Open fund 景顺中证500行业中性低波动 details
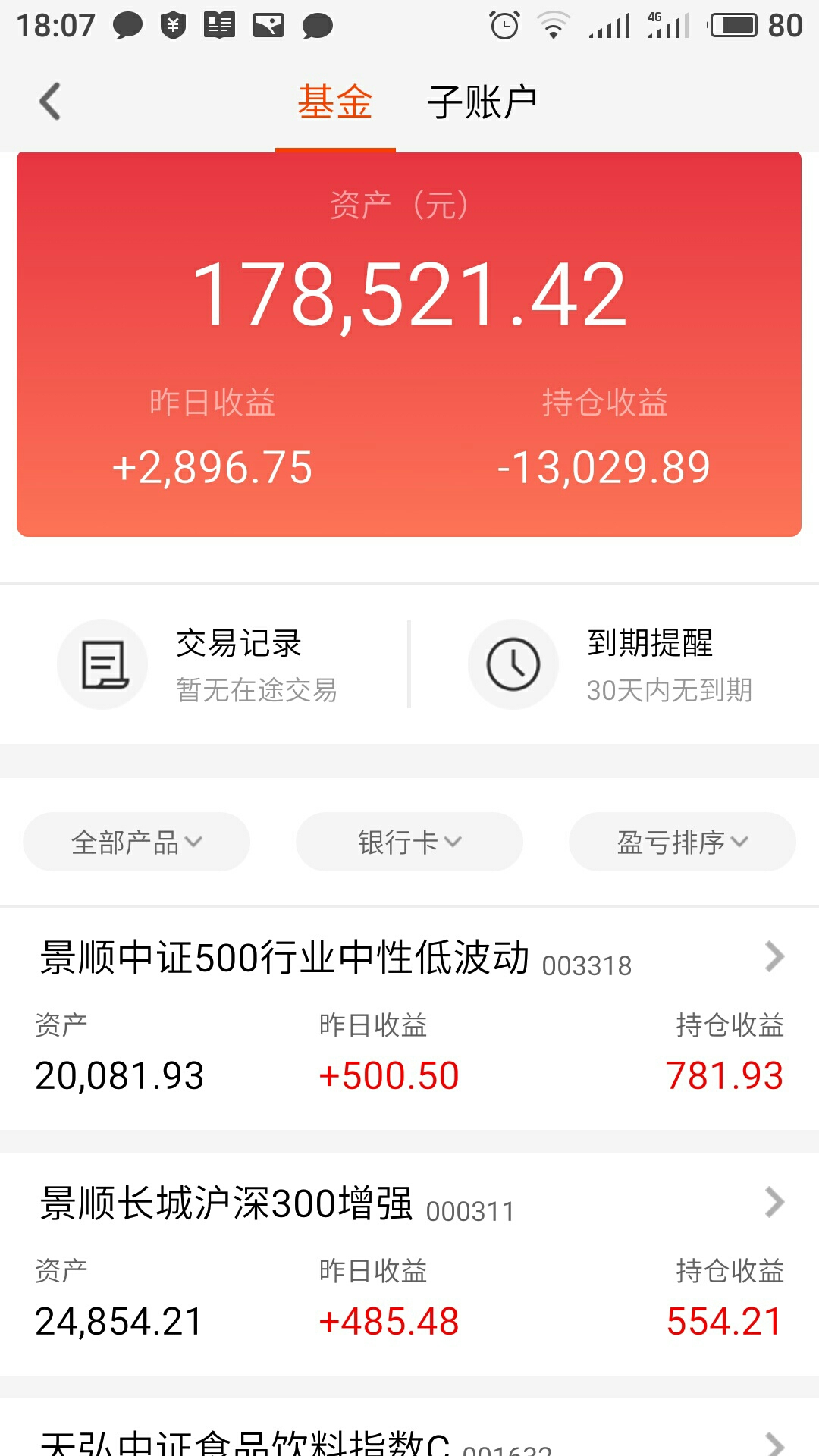Image resolution: width=819 pixels, height=1456 pixels. point(409,1018)
